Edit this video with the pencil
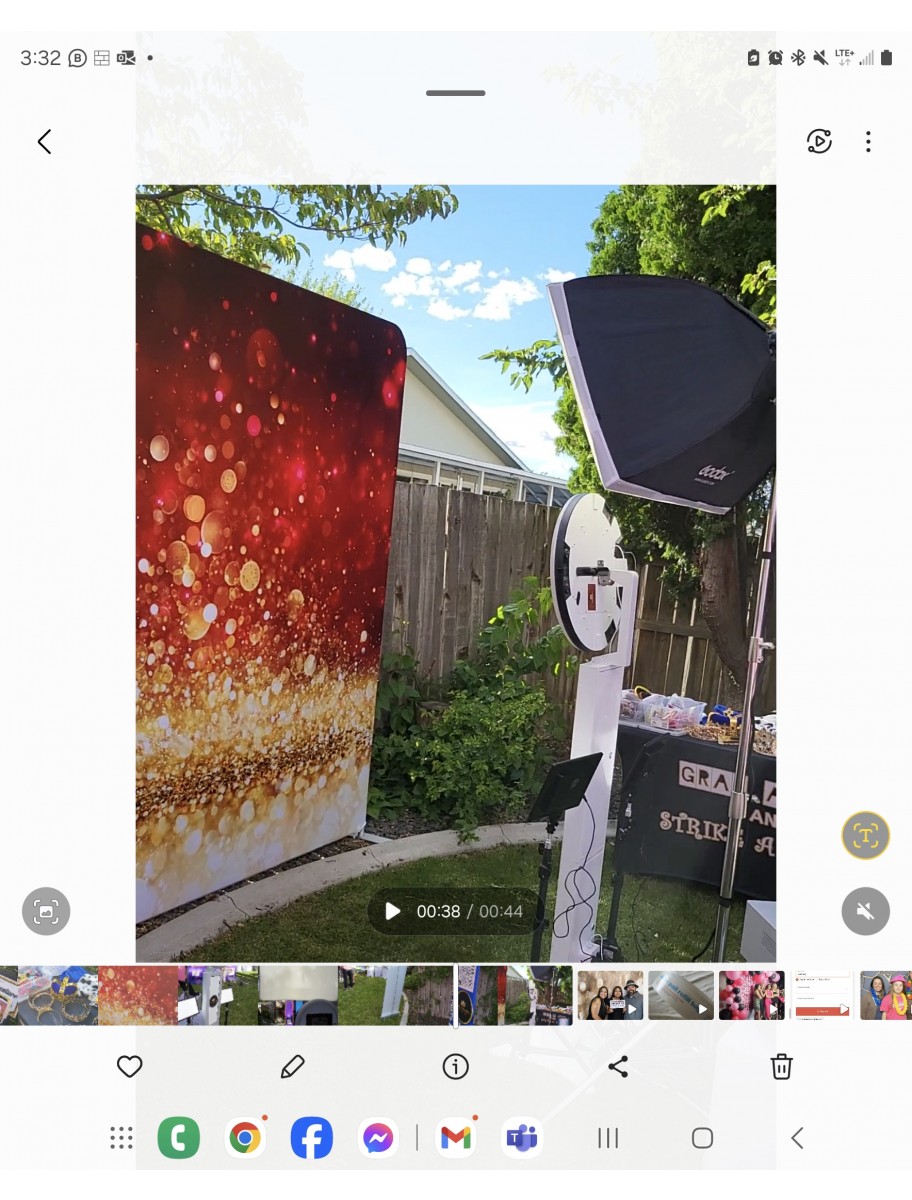Screen dimensions: 912x1200 tap(293, 1067)
